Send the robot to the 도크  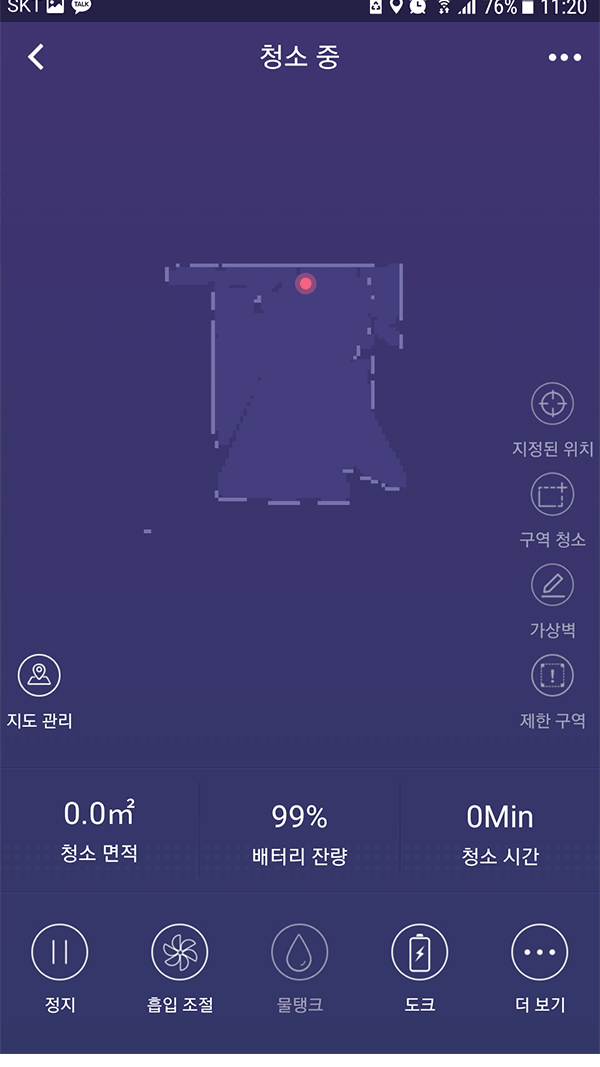420,952
